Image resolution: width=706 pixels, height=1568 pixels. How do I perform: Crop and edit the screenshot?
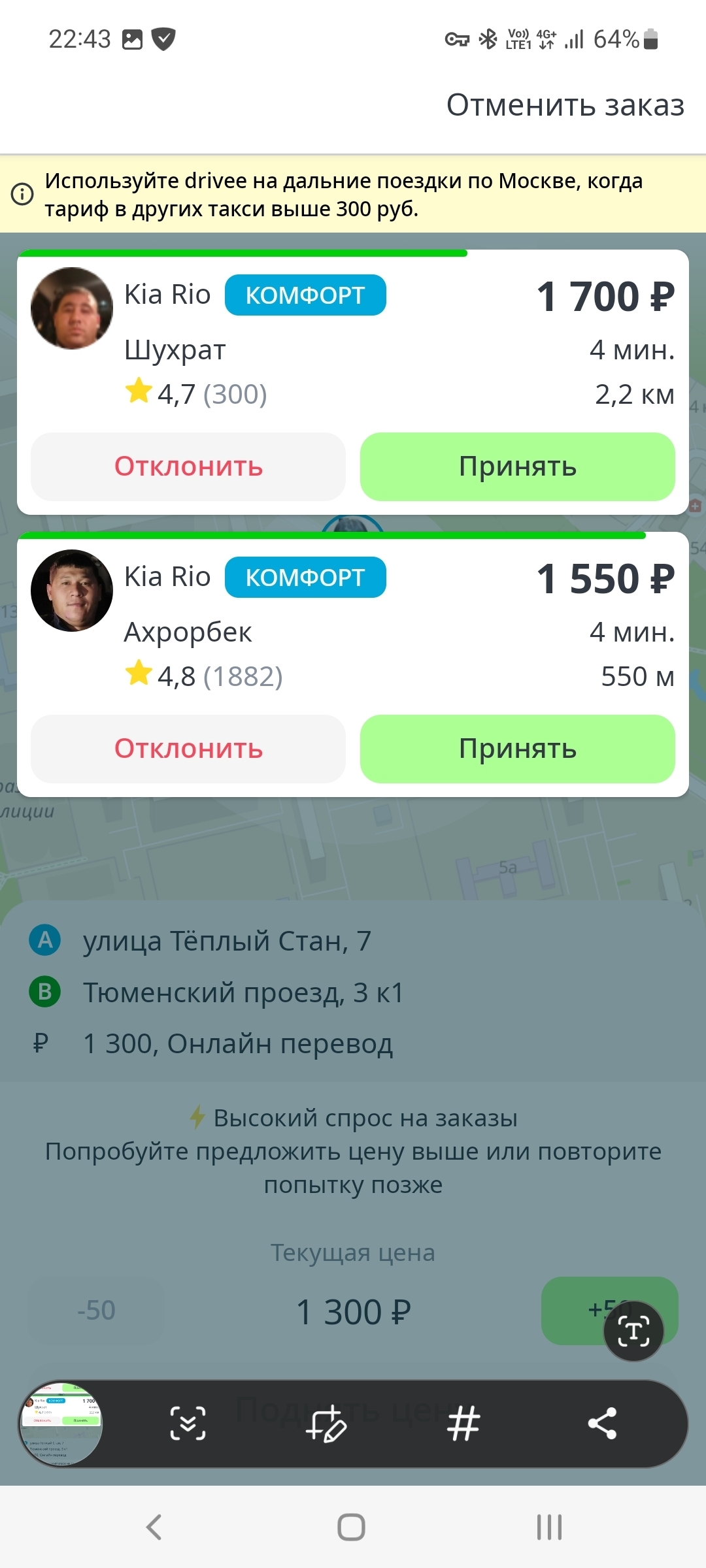pyautogui.click(x=326, y=1423)
